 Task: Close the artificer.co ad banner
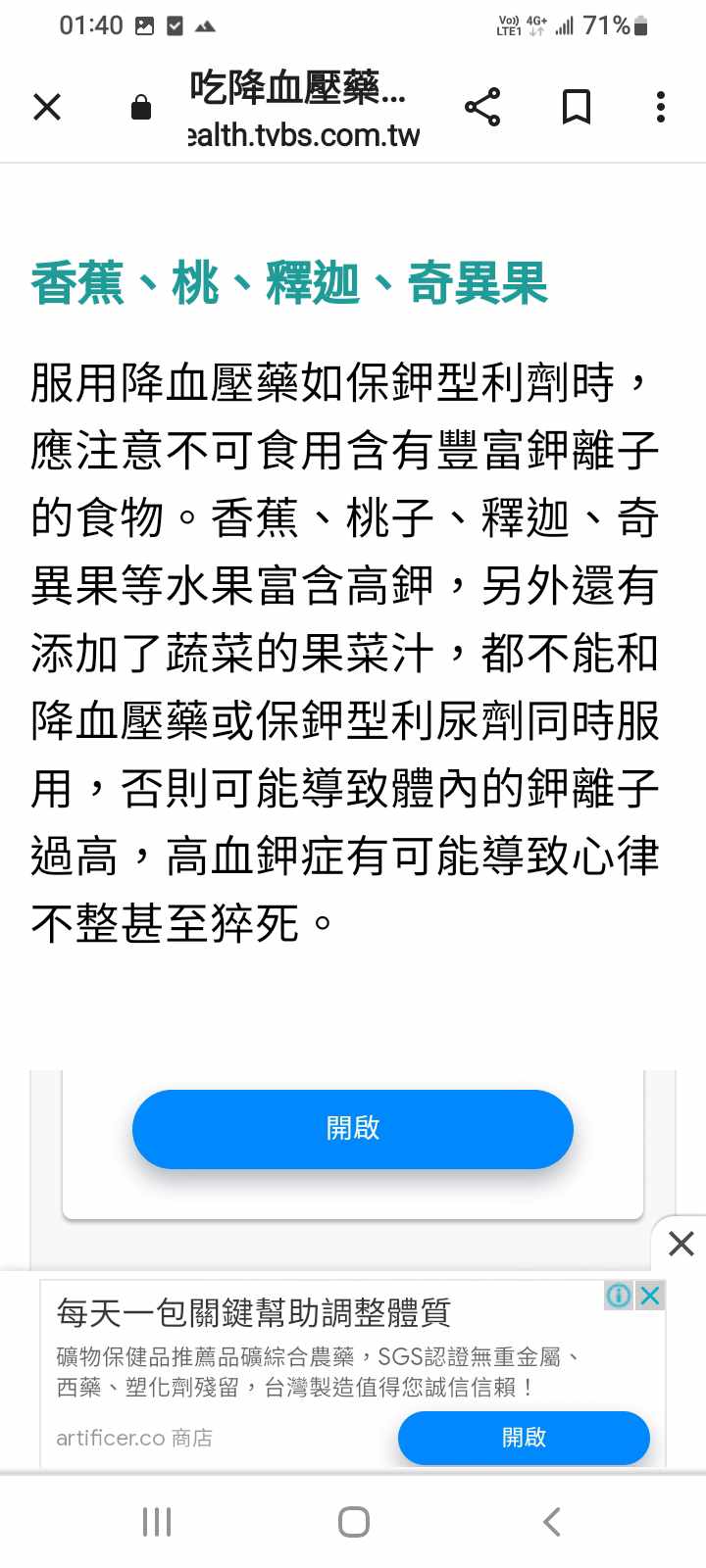tap(650, 1296)
